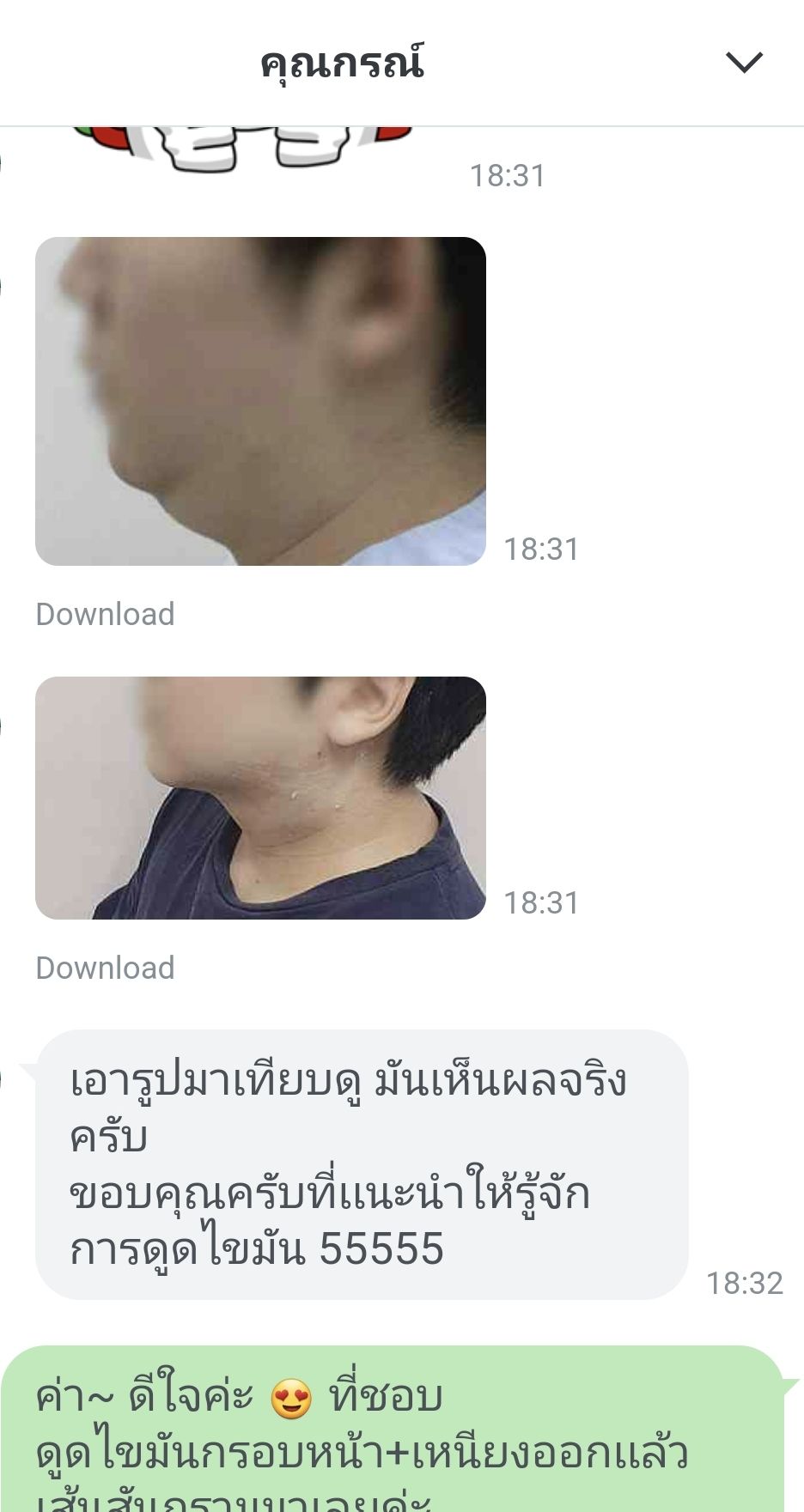Viewport: 804px width, 1512px height.
Task: Download the first photo
Action: pyautogui.click(x=105, y=614)
